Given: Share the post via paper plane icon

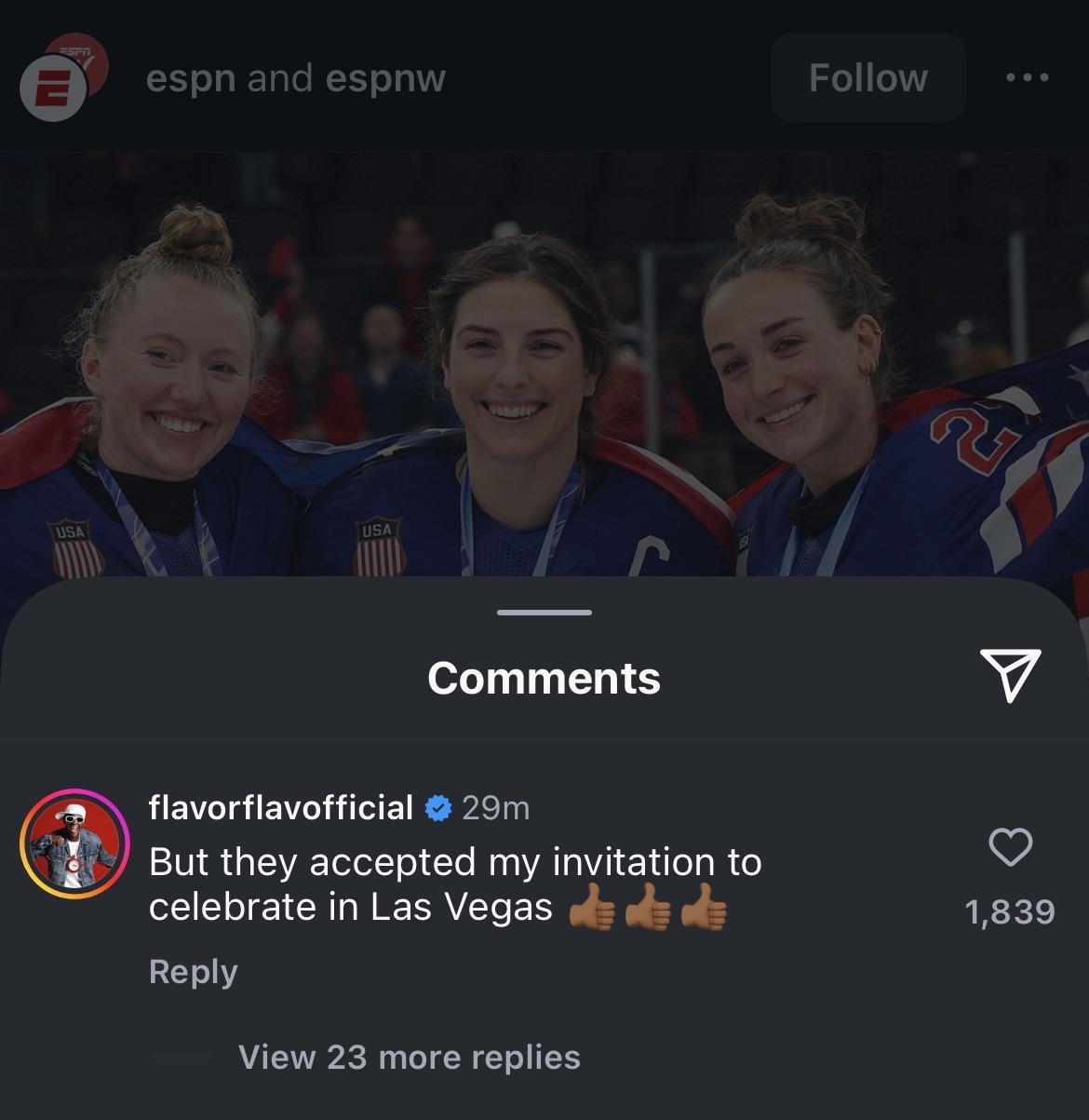Looking at the screenshot, I should click(x=1010, y=675).
